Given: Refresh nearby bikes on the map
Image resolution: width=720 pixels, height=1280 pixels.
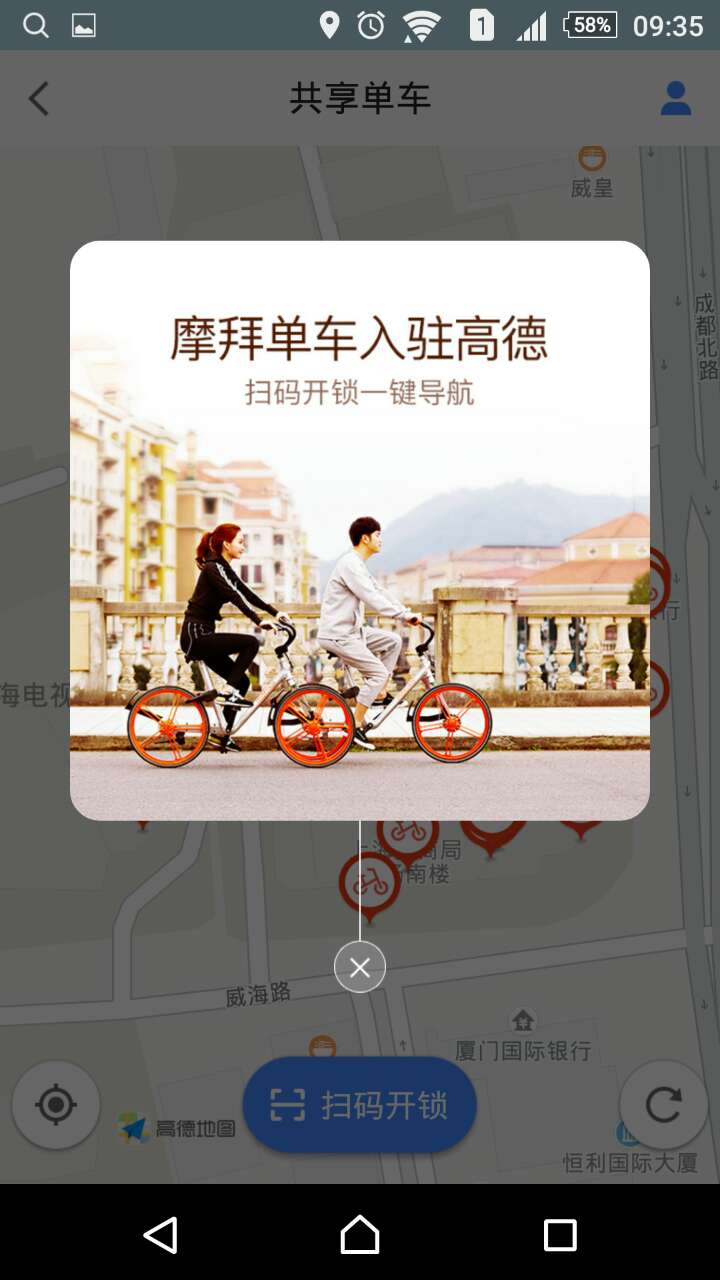Looking at the screenshot, I should [x=663, y=1105].
